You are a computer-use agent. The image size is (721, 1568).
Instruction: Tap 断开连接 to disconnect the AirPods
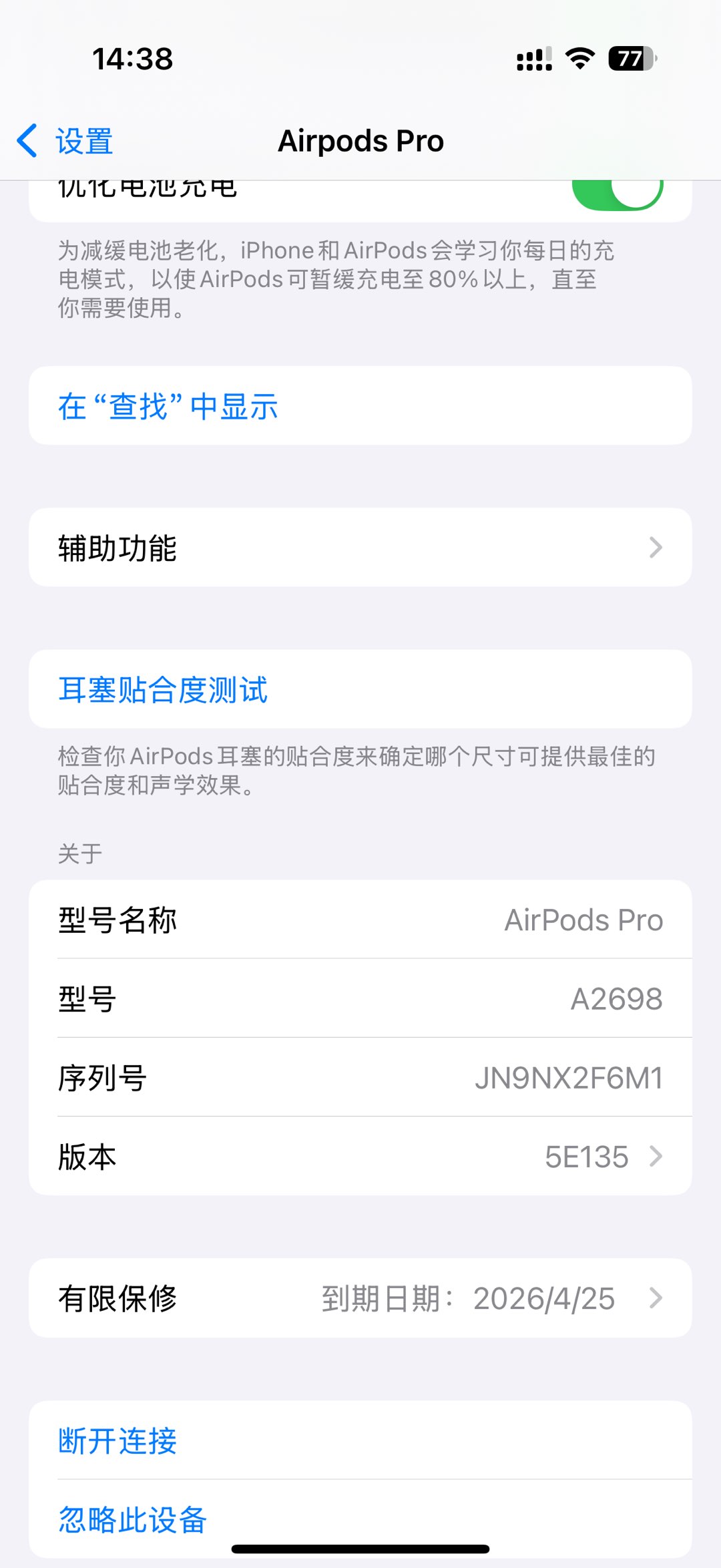(360, 1440)
